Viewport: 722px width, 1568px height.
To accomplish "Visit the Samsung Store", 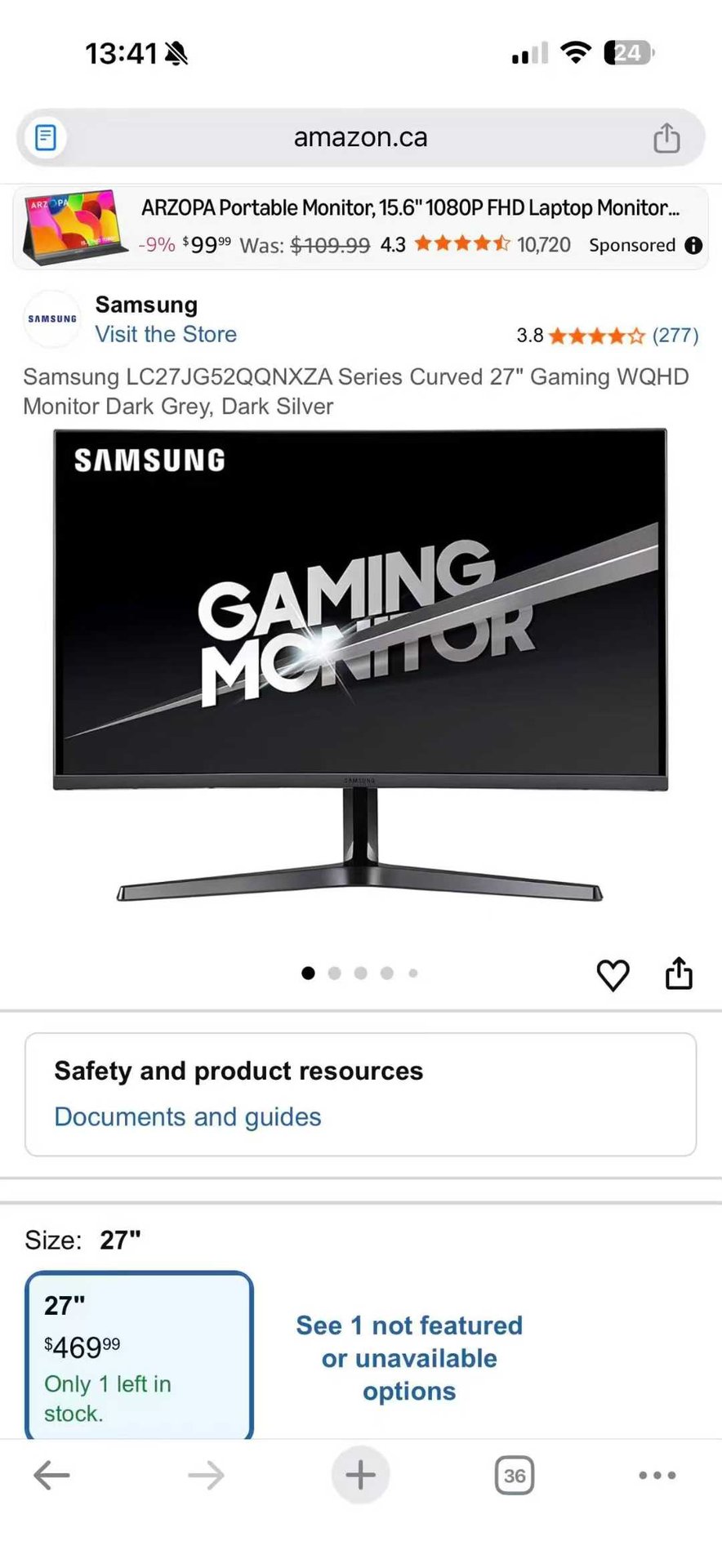I will click(x=166, y=334).
